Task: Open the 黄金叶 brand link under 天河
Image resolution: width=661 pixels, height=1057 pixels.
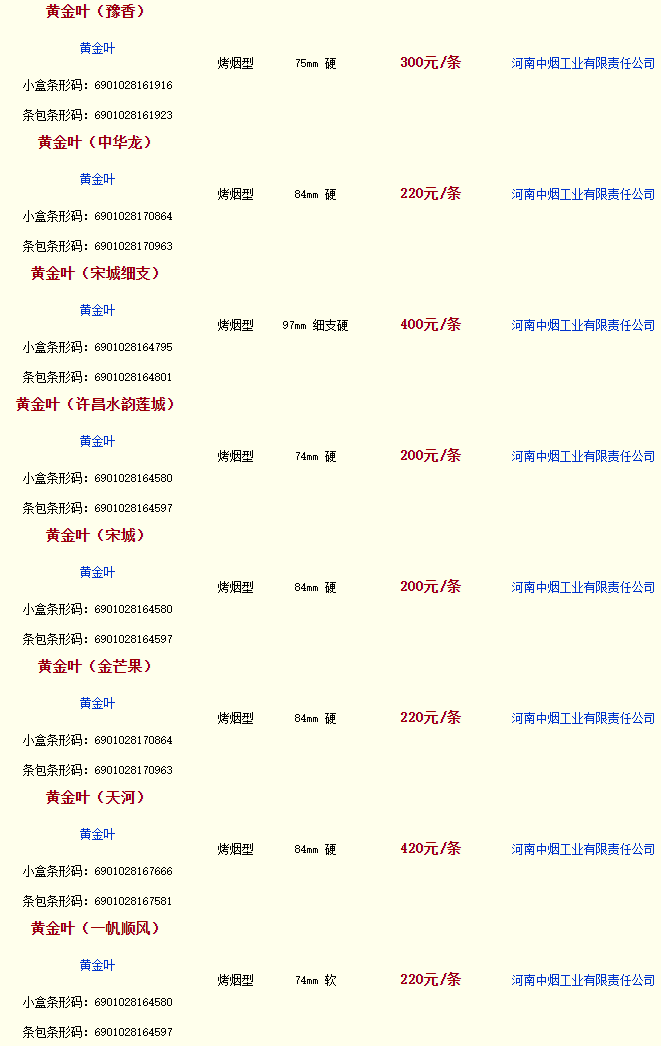Action: click(97, 834)
